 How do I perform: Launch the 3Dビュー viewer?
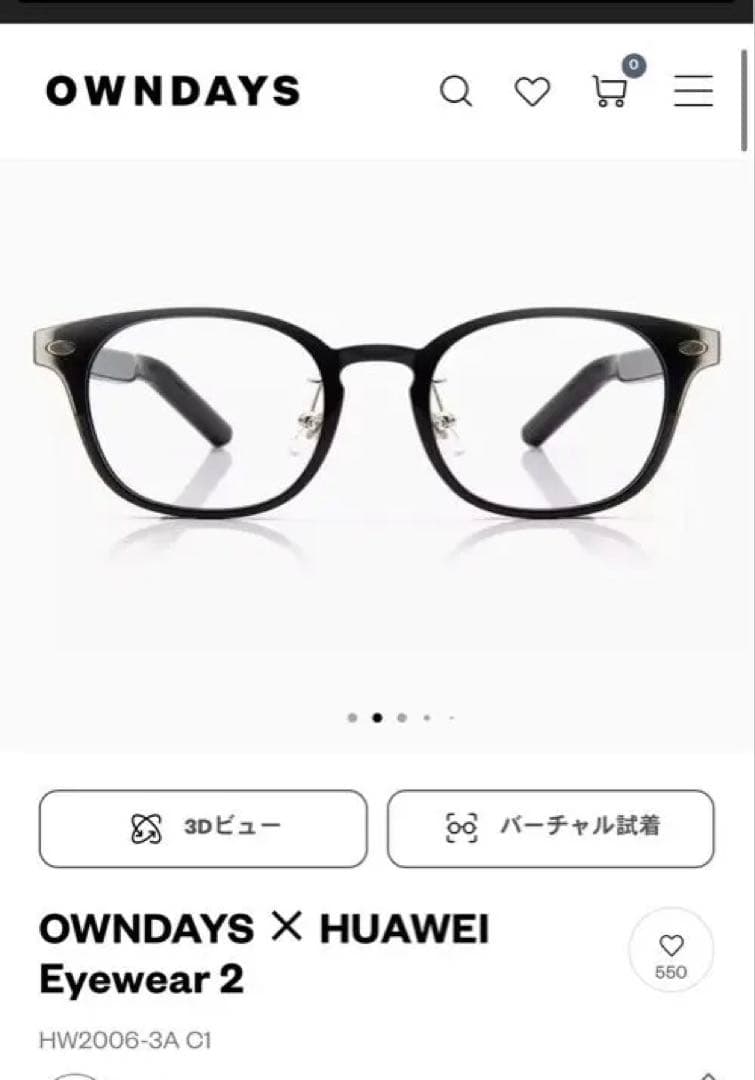pyautogui.click(x=202, y=828)
